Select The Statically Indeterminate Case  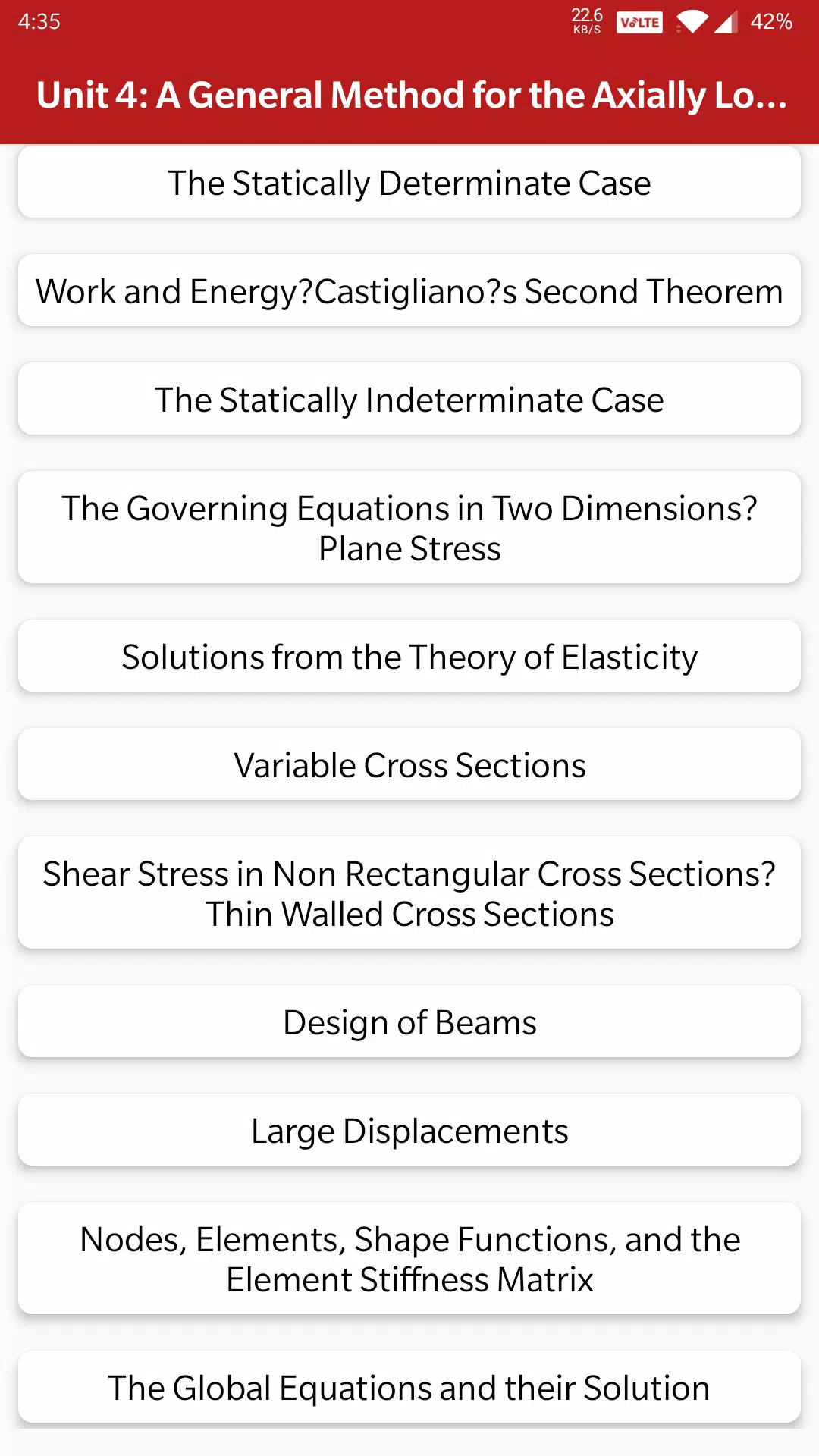pyautogui.click(x=409, y=400)
